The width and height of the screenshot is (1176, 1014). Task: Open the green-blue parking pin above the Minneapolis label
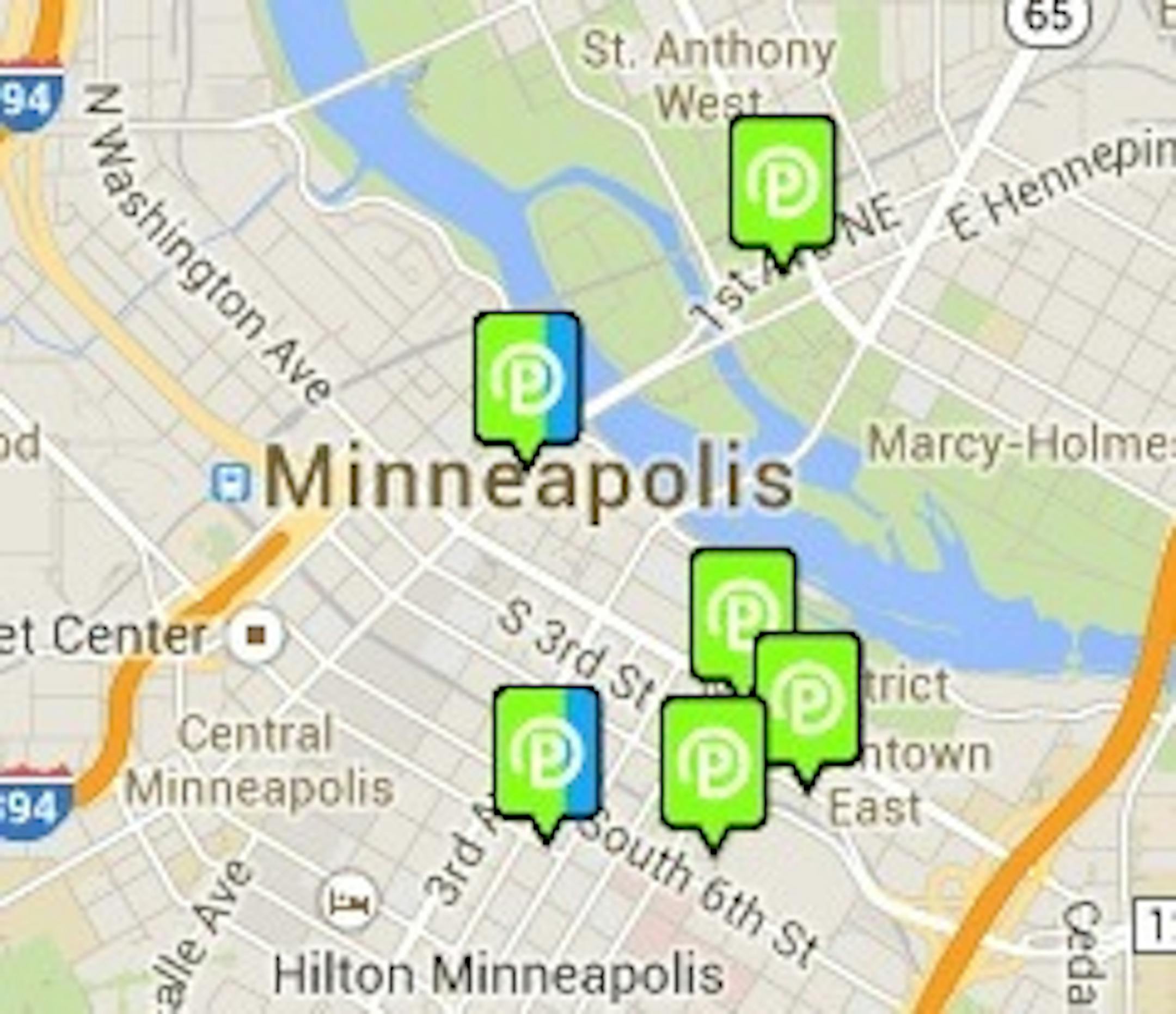pos(527,378)
